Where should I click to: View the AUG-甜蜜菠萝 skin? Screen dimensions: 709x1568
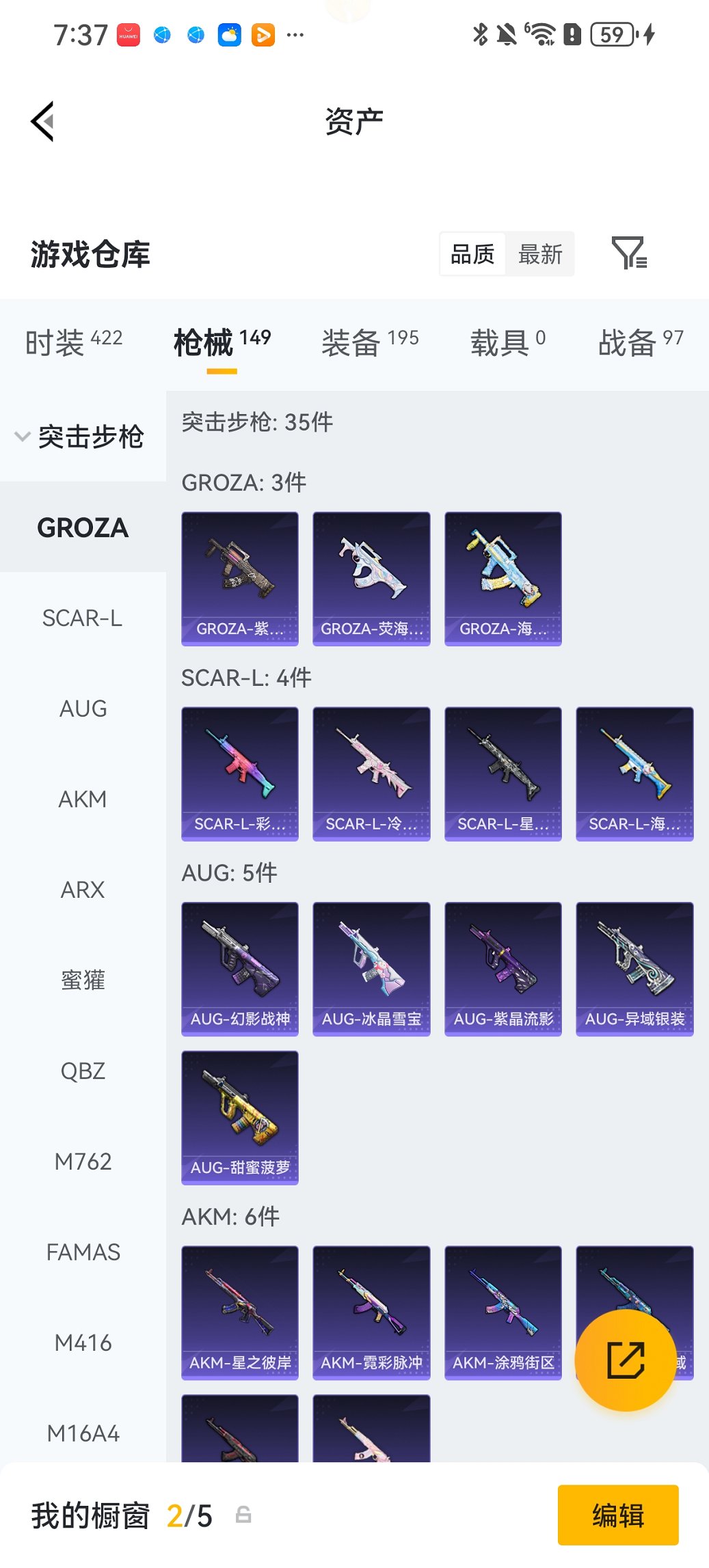[240, 1117]
